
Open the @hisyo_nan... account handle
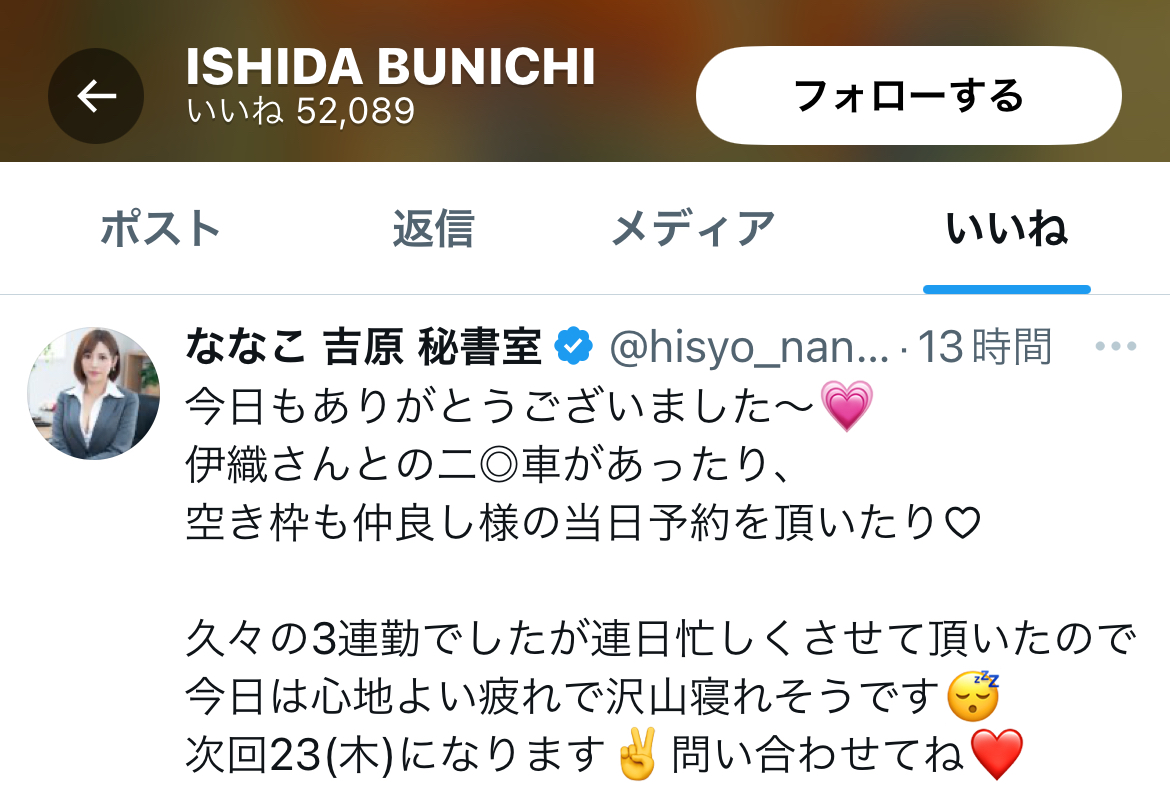748,347
